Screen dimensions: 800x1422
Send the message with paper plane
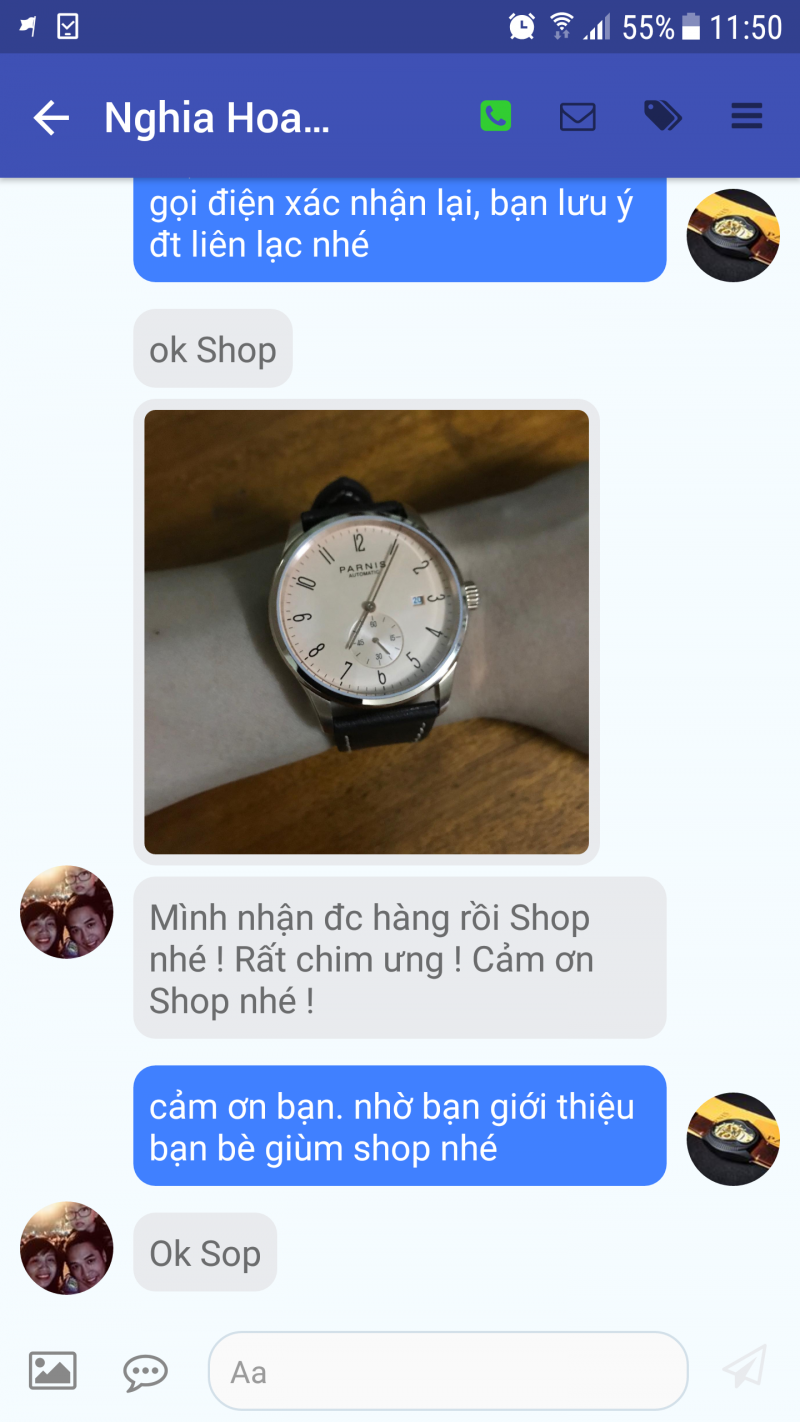pos(744,1367)
